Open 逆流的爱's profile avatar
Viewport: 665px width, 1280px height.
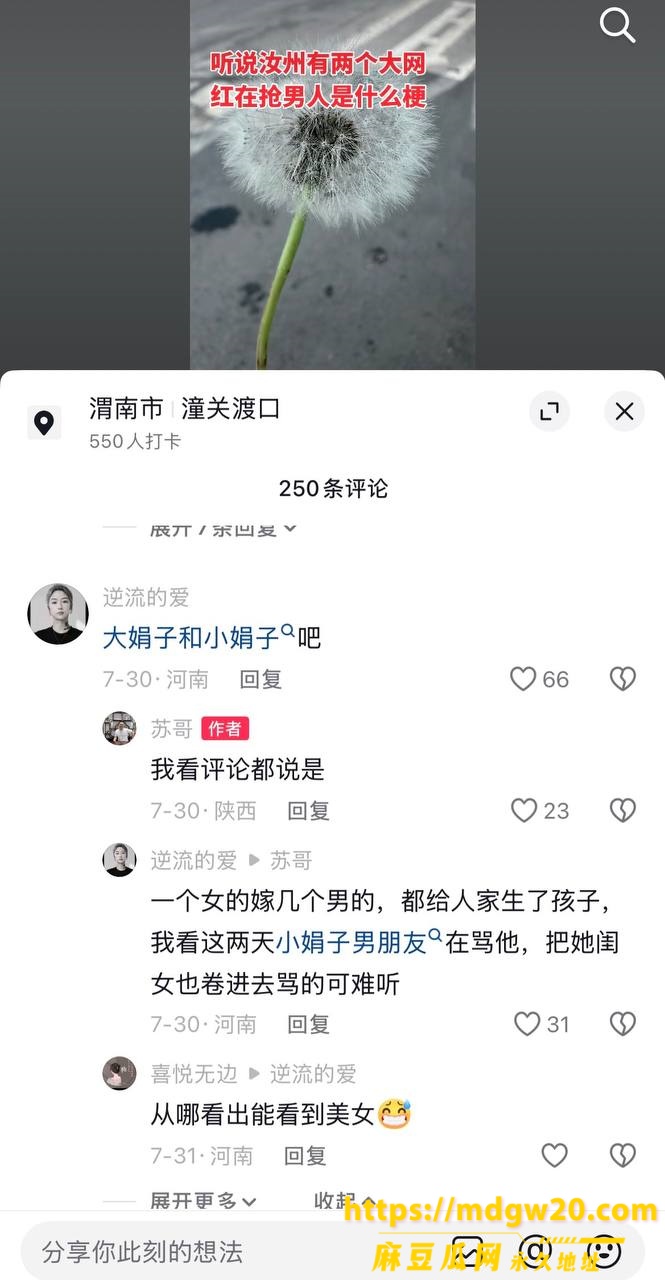58,613
